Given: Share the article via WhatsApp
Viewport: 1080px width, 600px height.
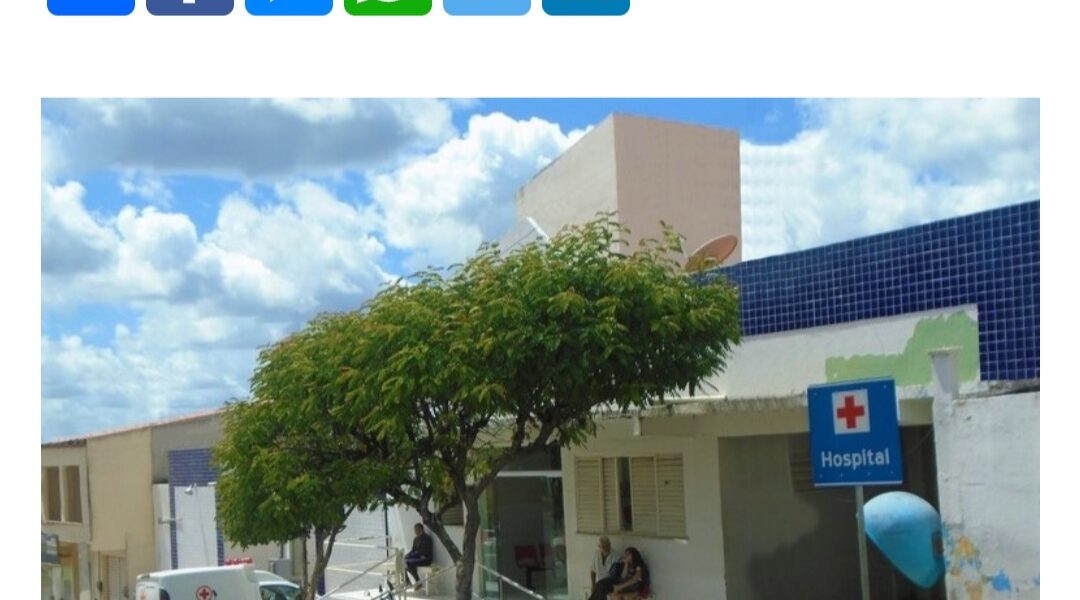Looking at the screenshot, I should click(x=387, y=6).
